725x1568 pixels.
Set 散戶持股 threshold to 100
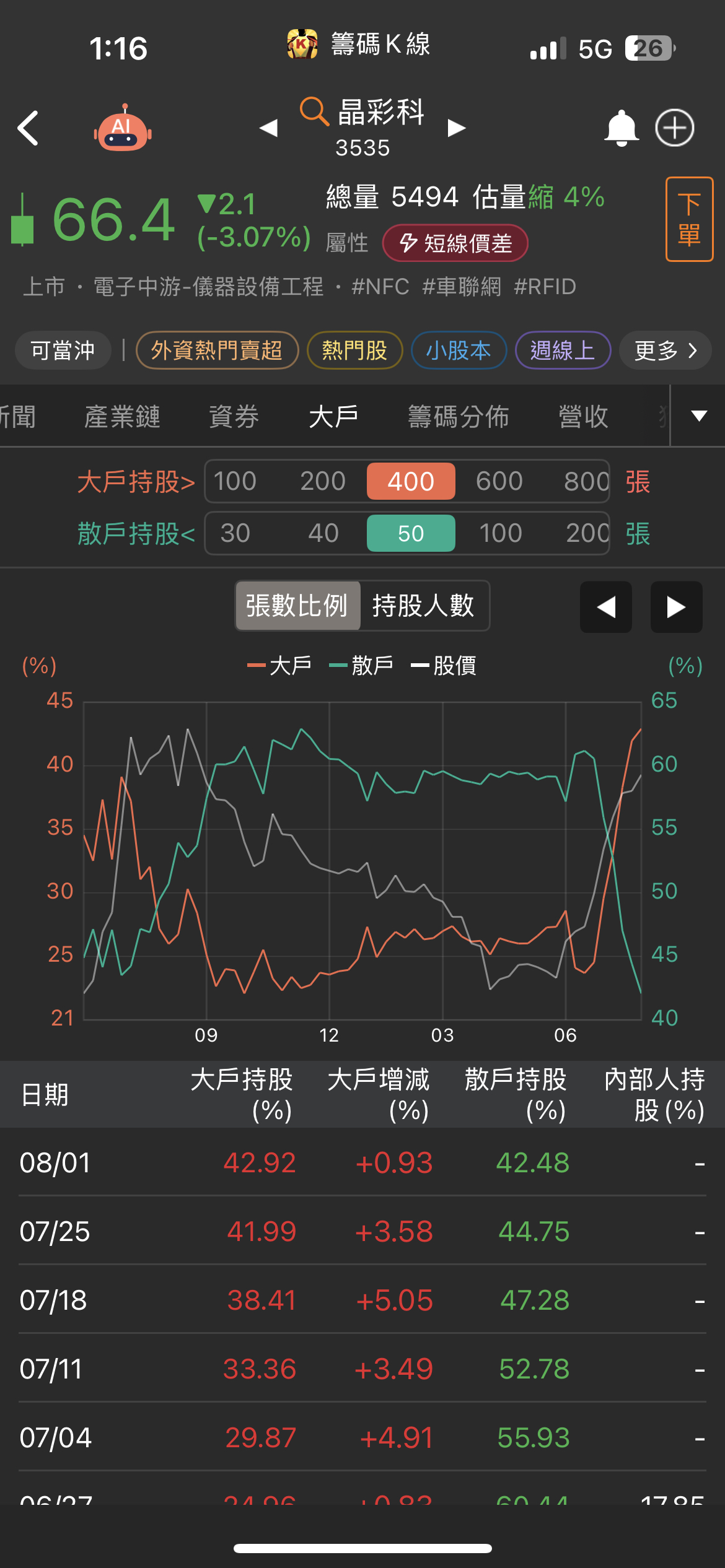[500, 533]
